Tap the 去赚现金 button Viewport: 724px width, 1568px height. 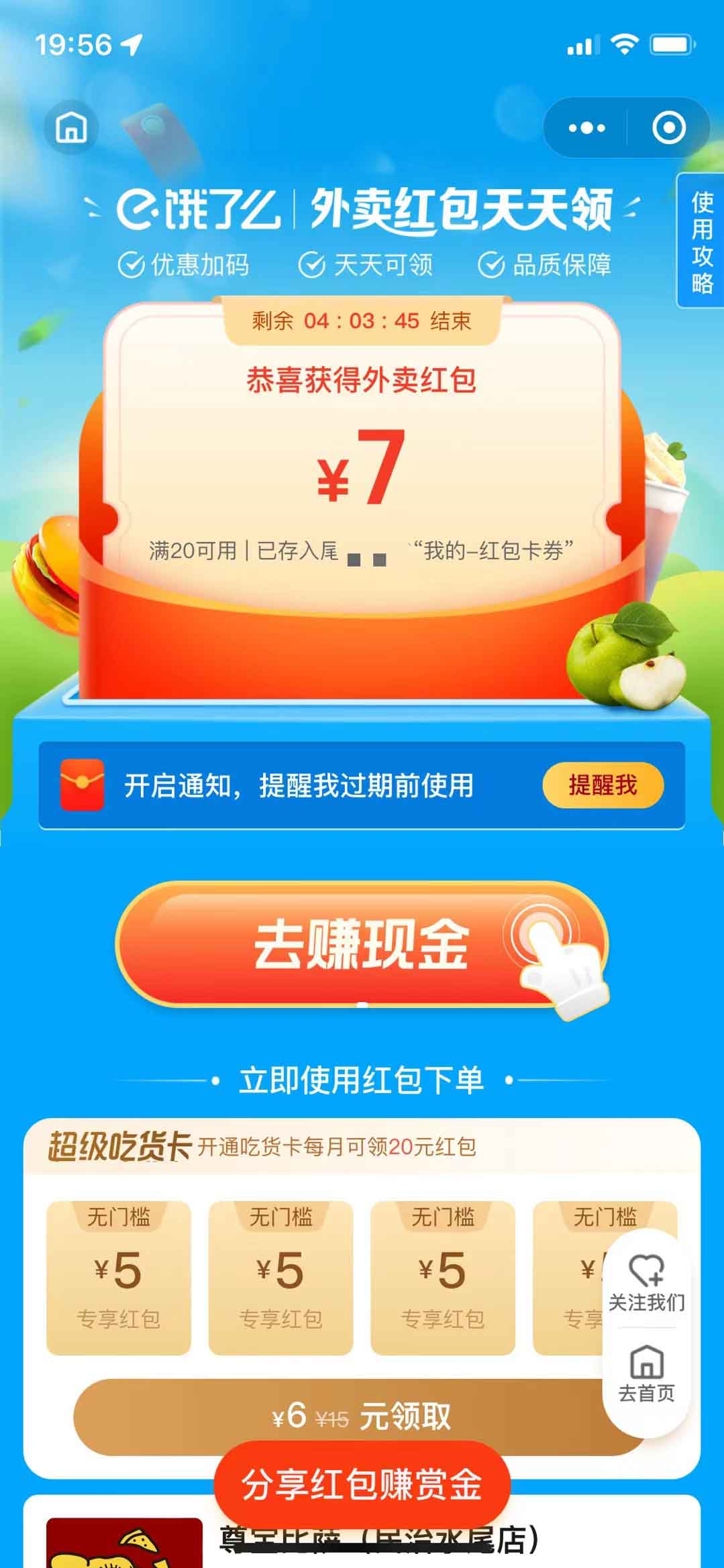(x=361, y=944)
